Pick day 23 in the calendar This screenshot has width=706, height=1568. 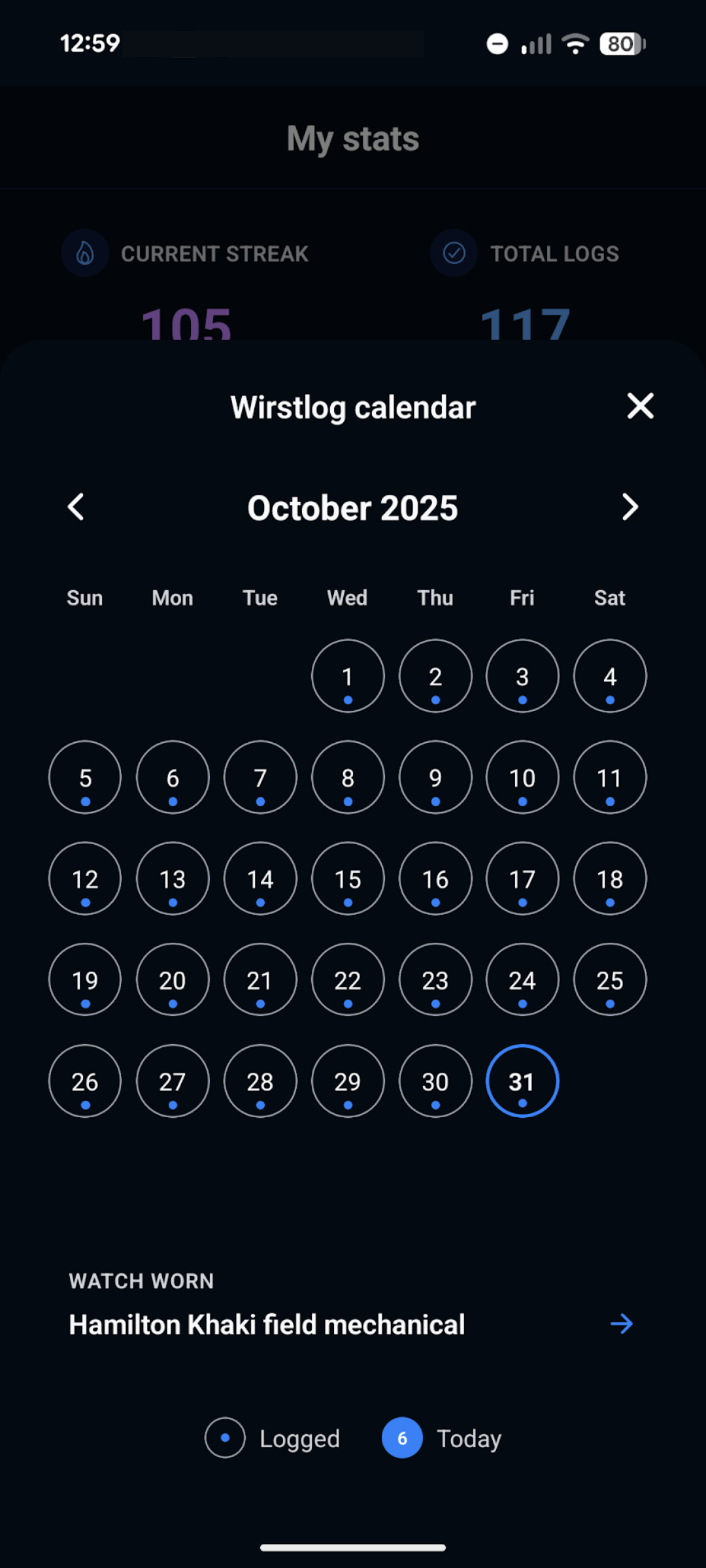tap(435, 980)
